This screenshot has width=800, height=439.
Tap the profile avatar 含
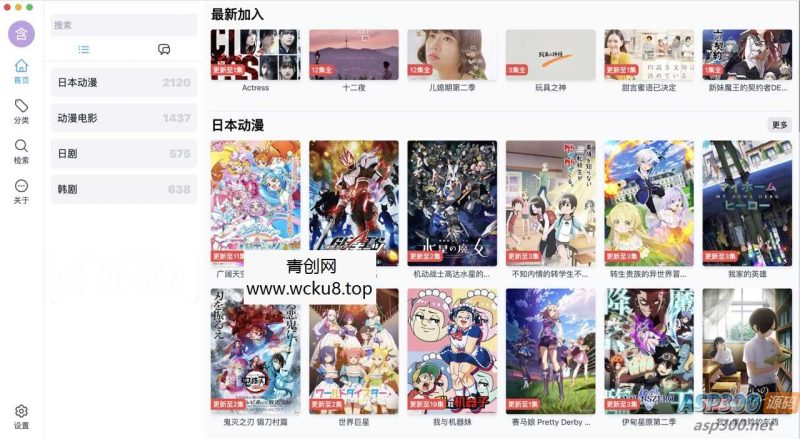(21, 33)
